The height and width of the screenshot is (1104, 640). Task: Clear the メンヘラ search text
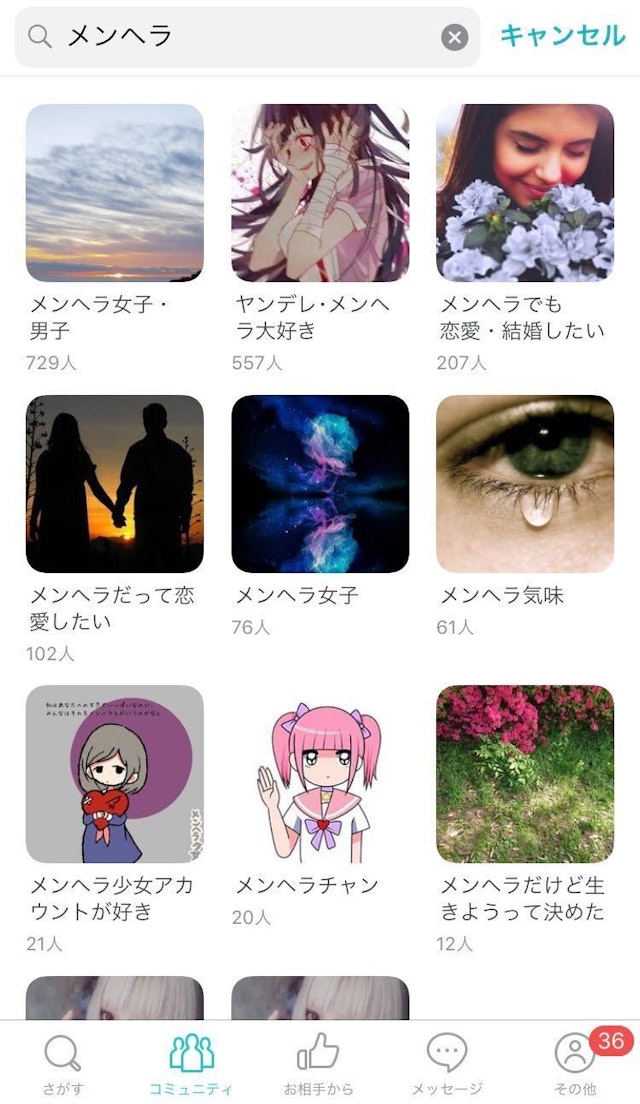[x=454, y=38]
